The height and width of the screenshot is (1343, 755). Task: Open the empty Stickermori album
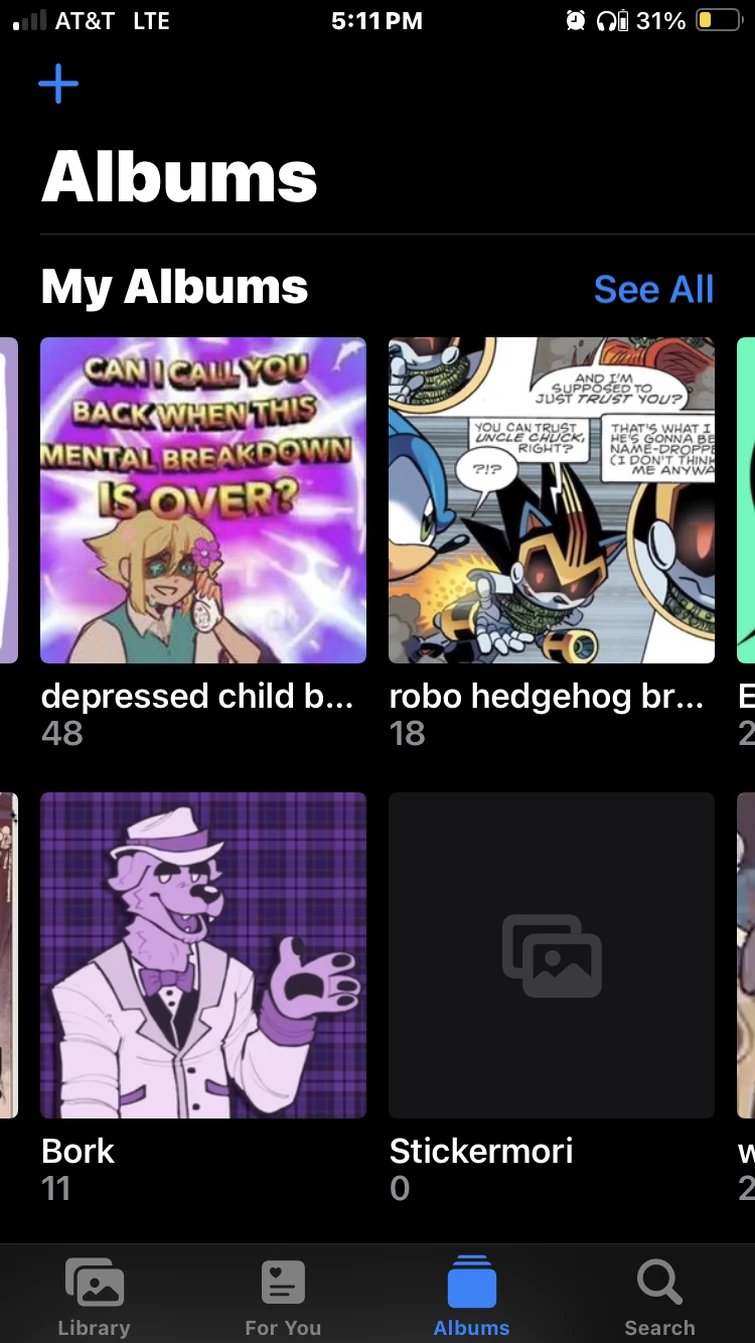pyautogui.click(x=551, y=955)
